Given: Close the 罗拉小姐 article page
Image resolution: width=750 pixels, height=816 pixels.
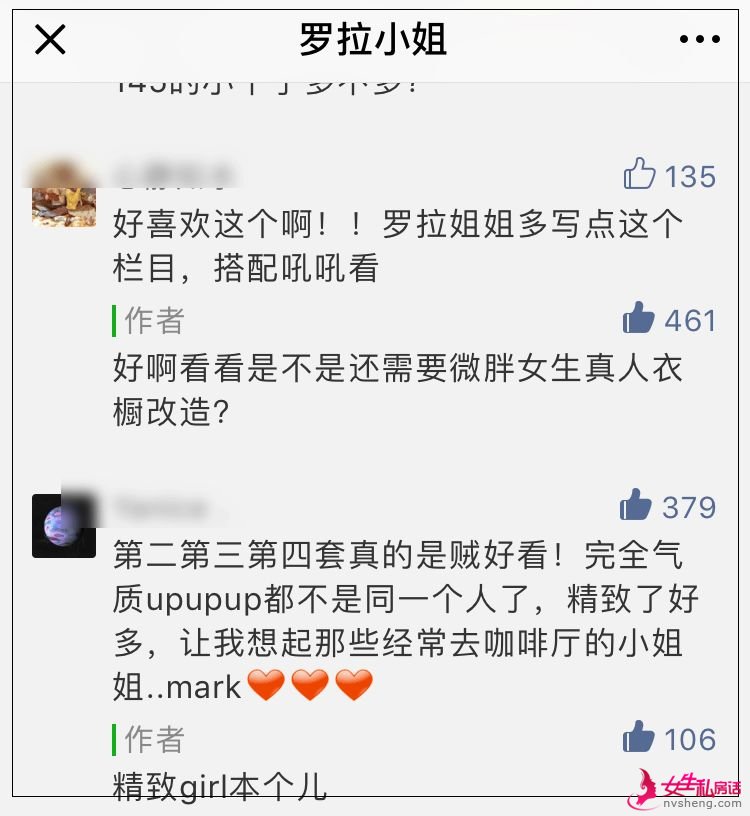Looking at the screenshot, I should coord(50,40).
